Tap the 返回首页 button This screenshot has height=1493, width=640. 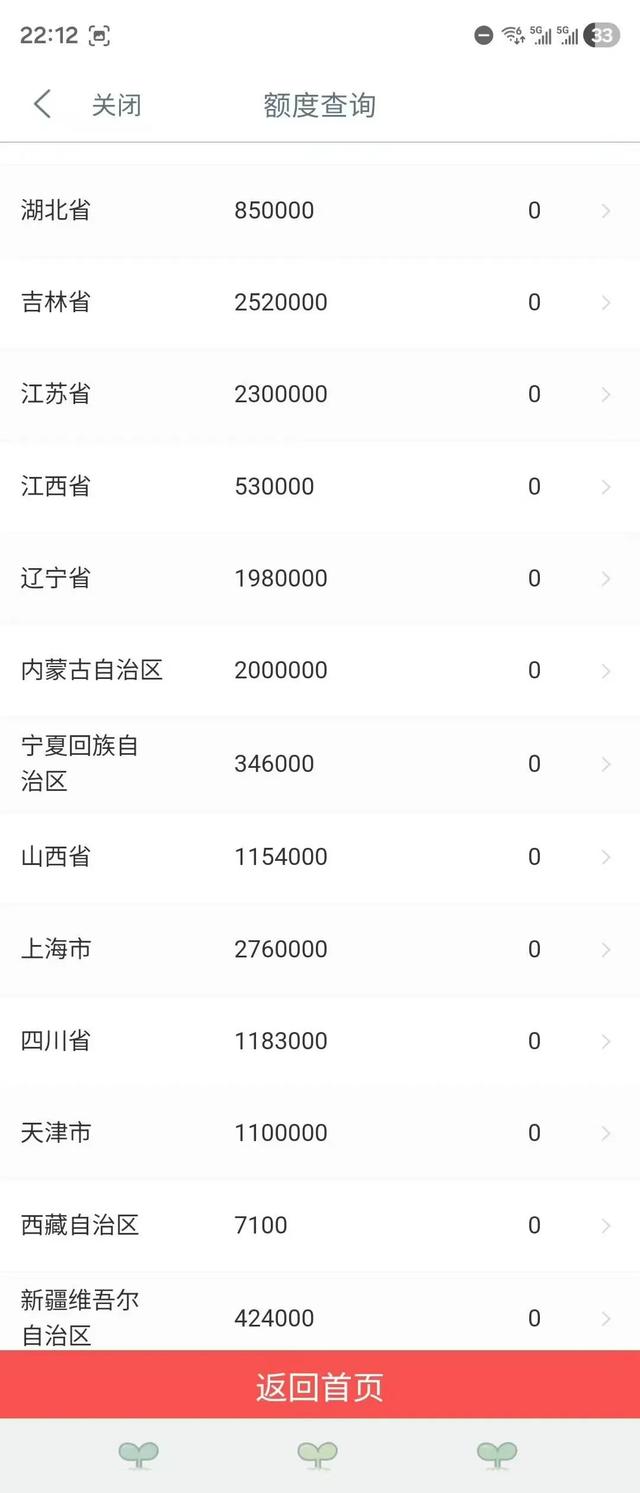click(320, 1387)
